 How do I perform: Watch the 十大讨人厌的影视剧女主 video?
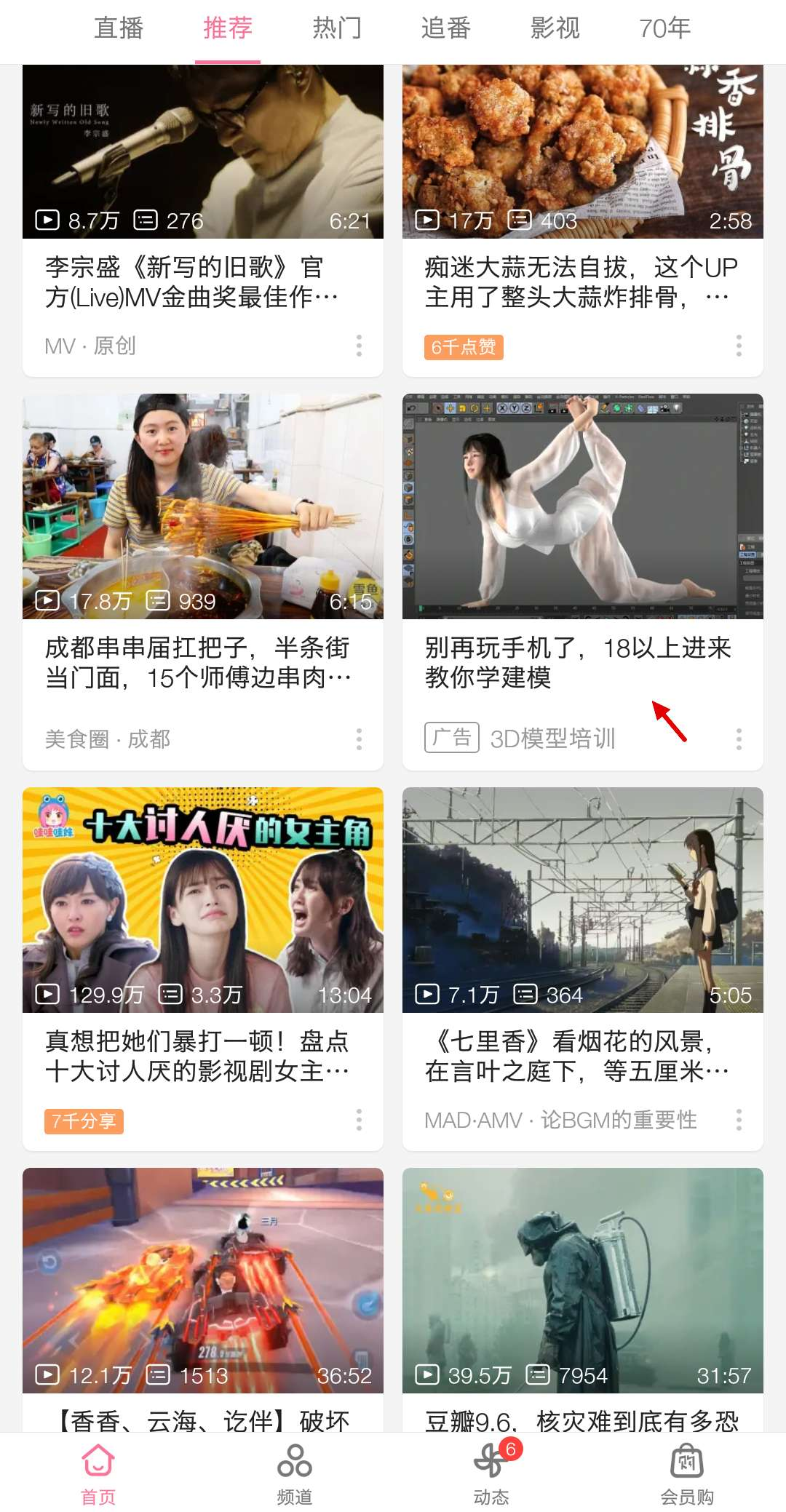(x=202, y=968)
